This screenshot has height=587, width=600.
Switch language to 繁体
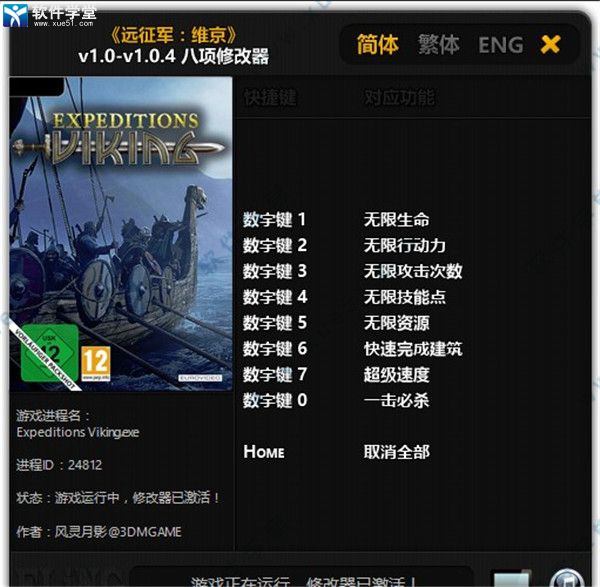pyautogui.click(x=439, y=44)
